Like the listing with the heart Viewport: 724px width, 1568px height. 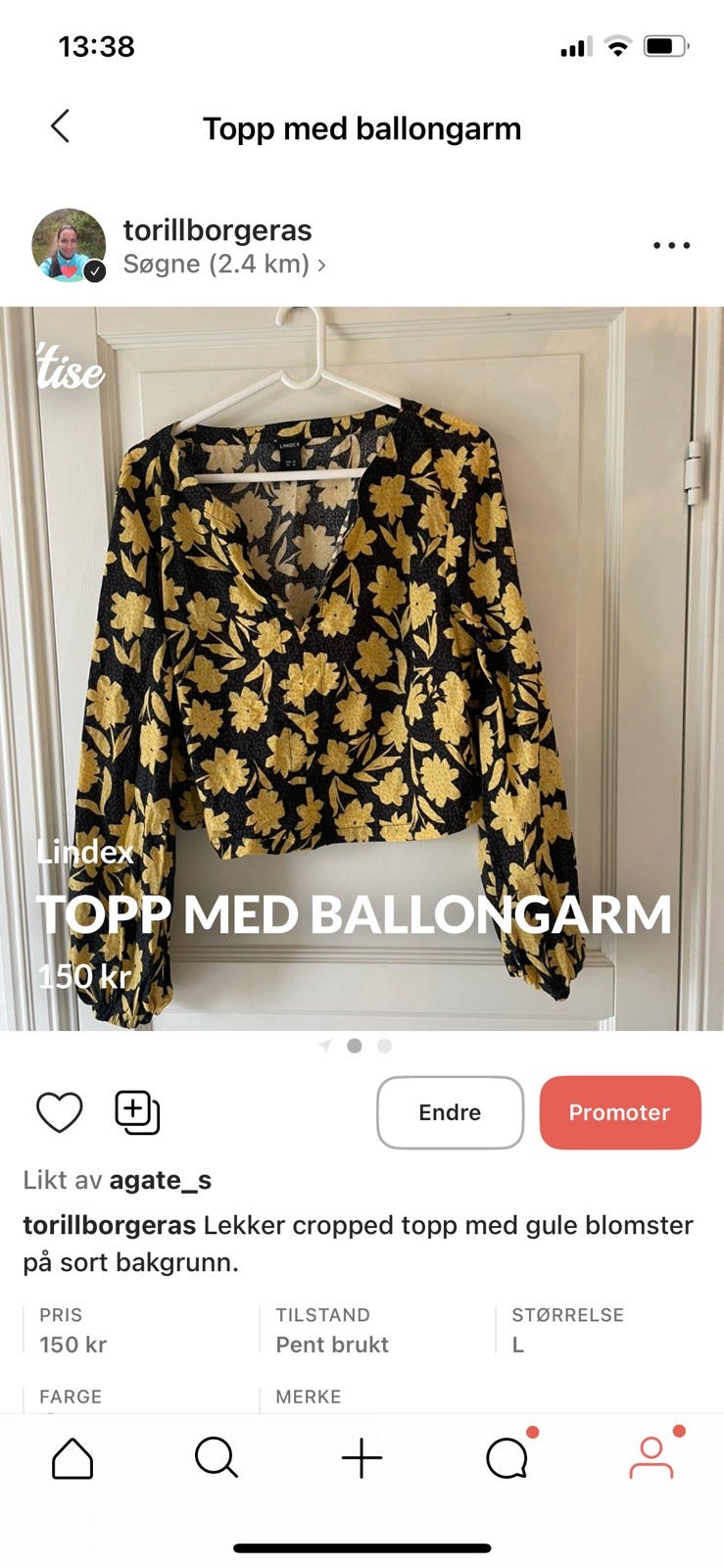click(x=59, y=1112)
